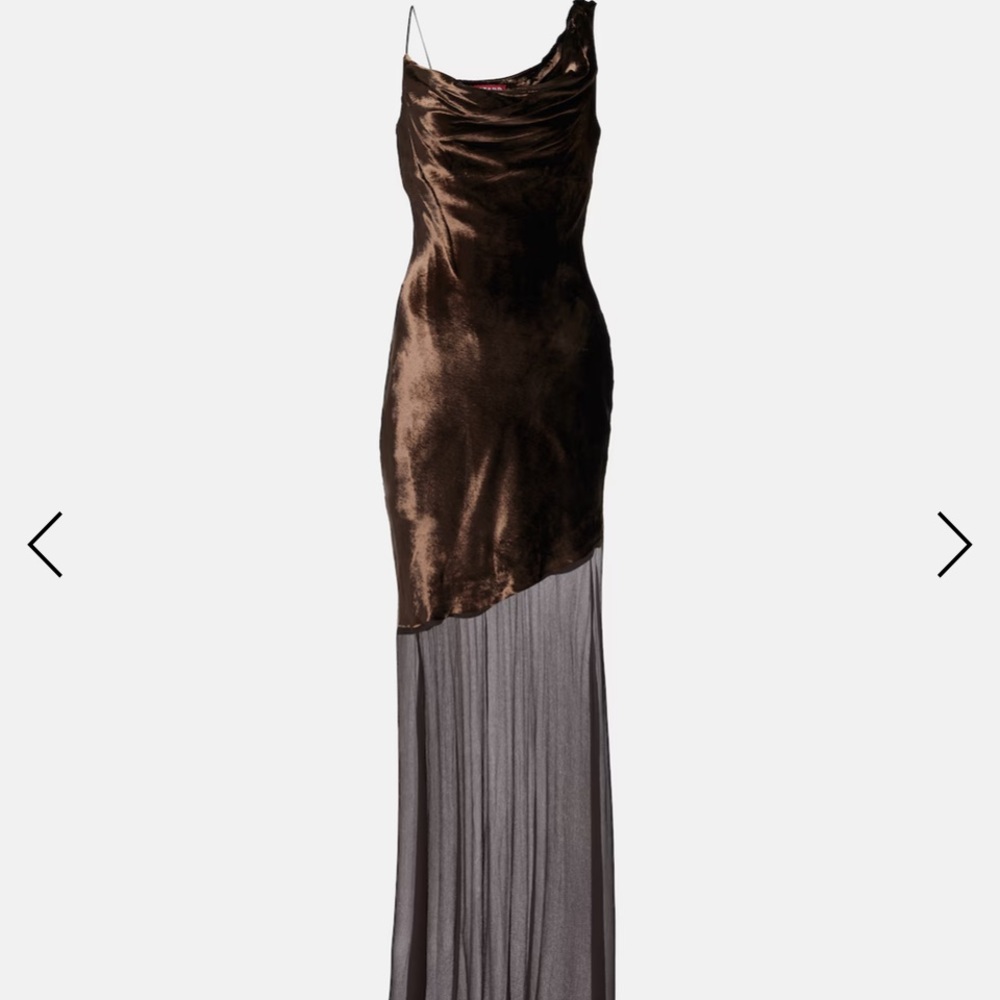This screenshot has width=1000, height=1000.
Task: Go to the next product image
Action: pyautogui.click(x=954, y=544)
